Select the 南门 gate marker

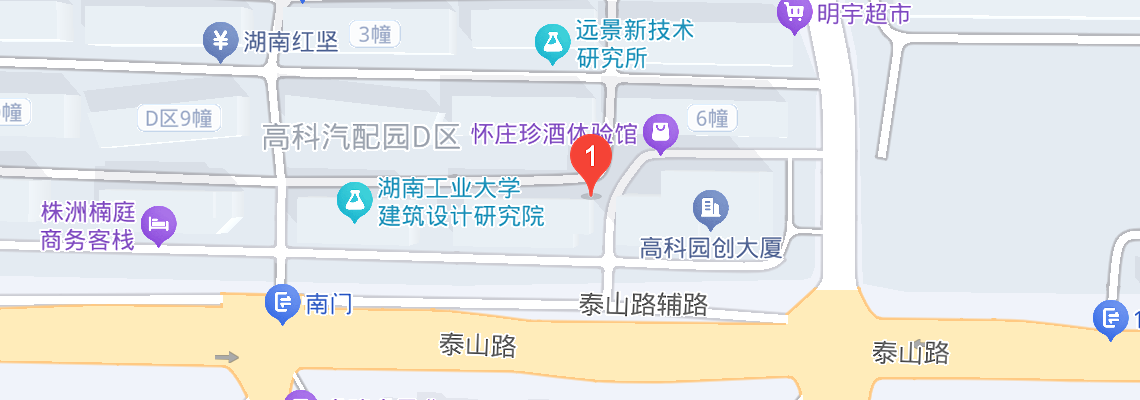click(x=282, y=302)
